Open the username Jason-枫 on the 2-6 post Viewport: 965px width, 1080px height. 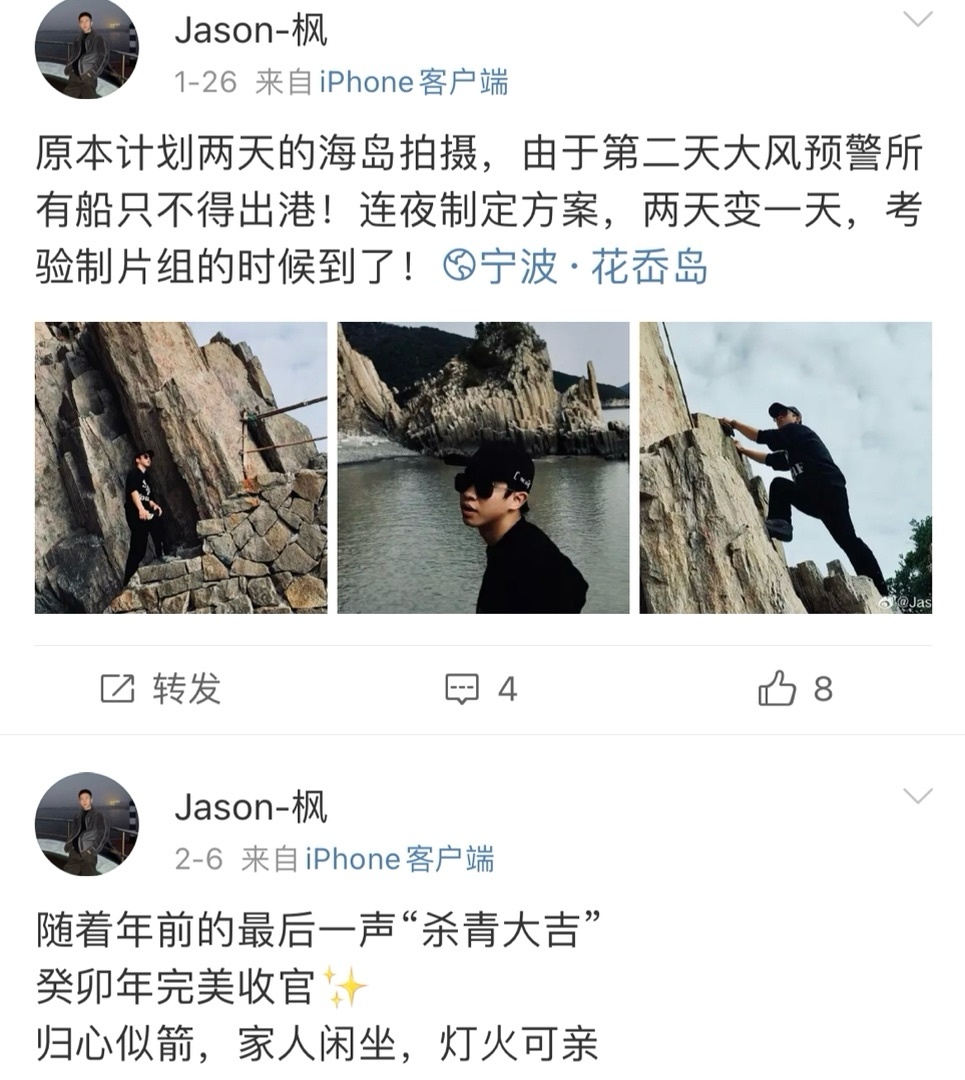(x=251, y=807)
